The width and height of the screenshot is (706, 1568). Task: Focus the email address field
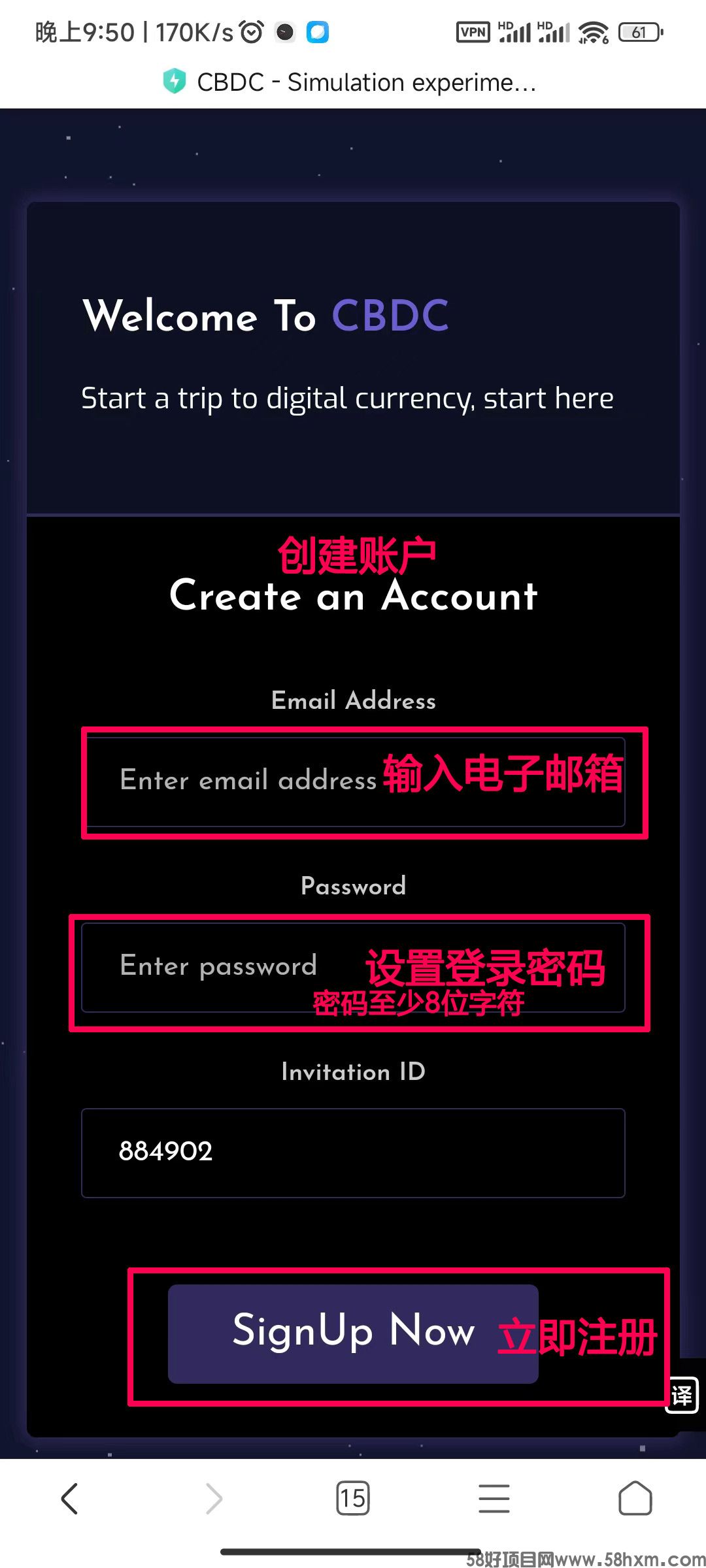353,782
